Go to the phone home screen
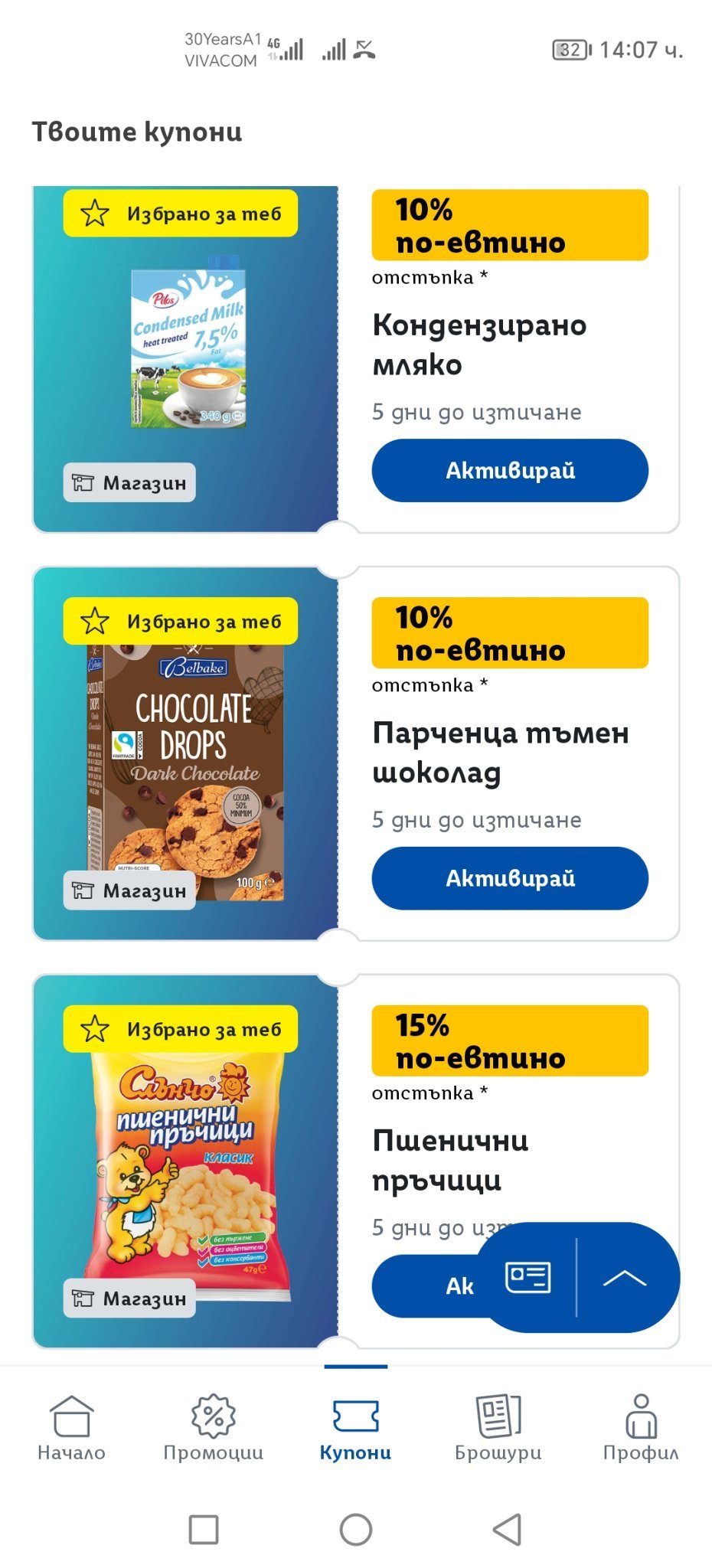Image resolution: width=712 pixels, height=1568 pixels. pyautogui.click(x=356, y=1530)
